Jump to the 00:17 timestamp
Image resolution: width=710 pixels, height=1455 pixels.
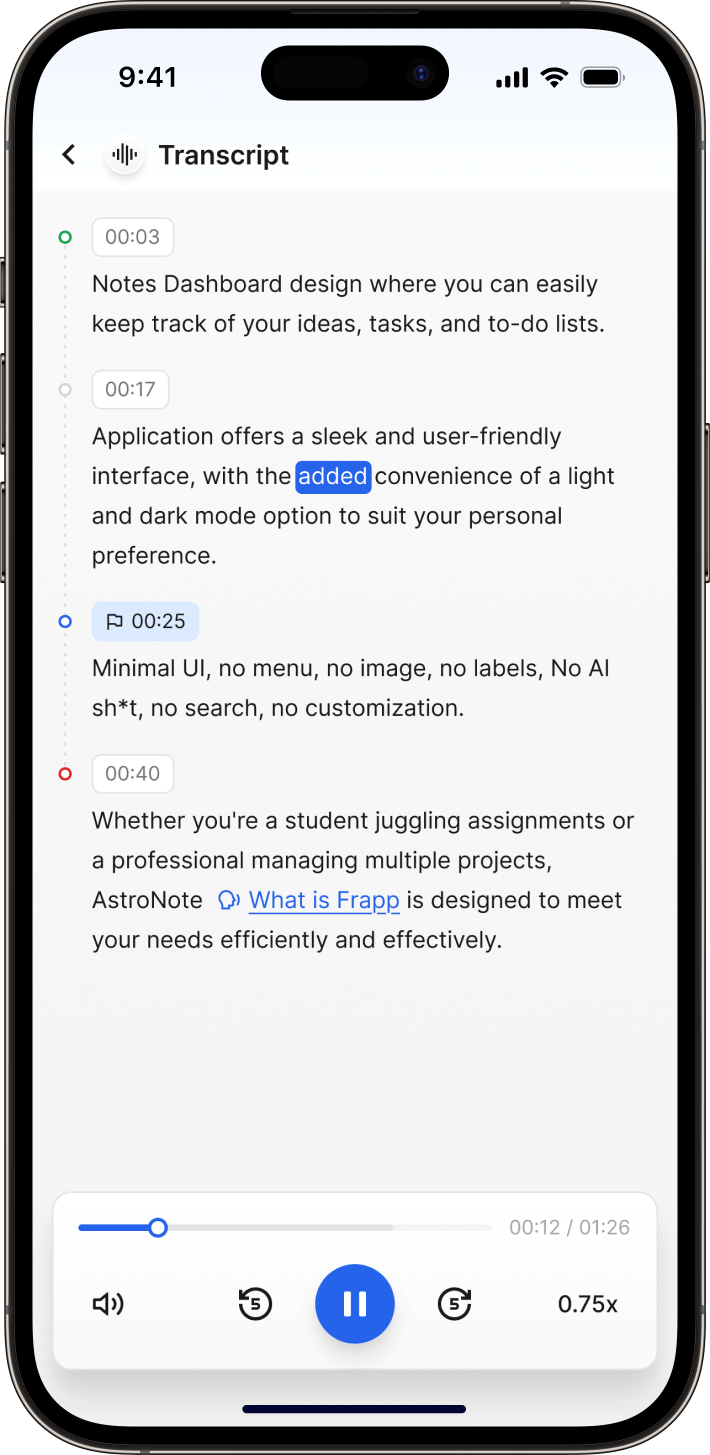click(x=130, y=389)
